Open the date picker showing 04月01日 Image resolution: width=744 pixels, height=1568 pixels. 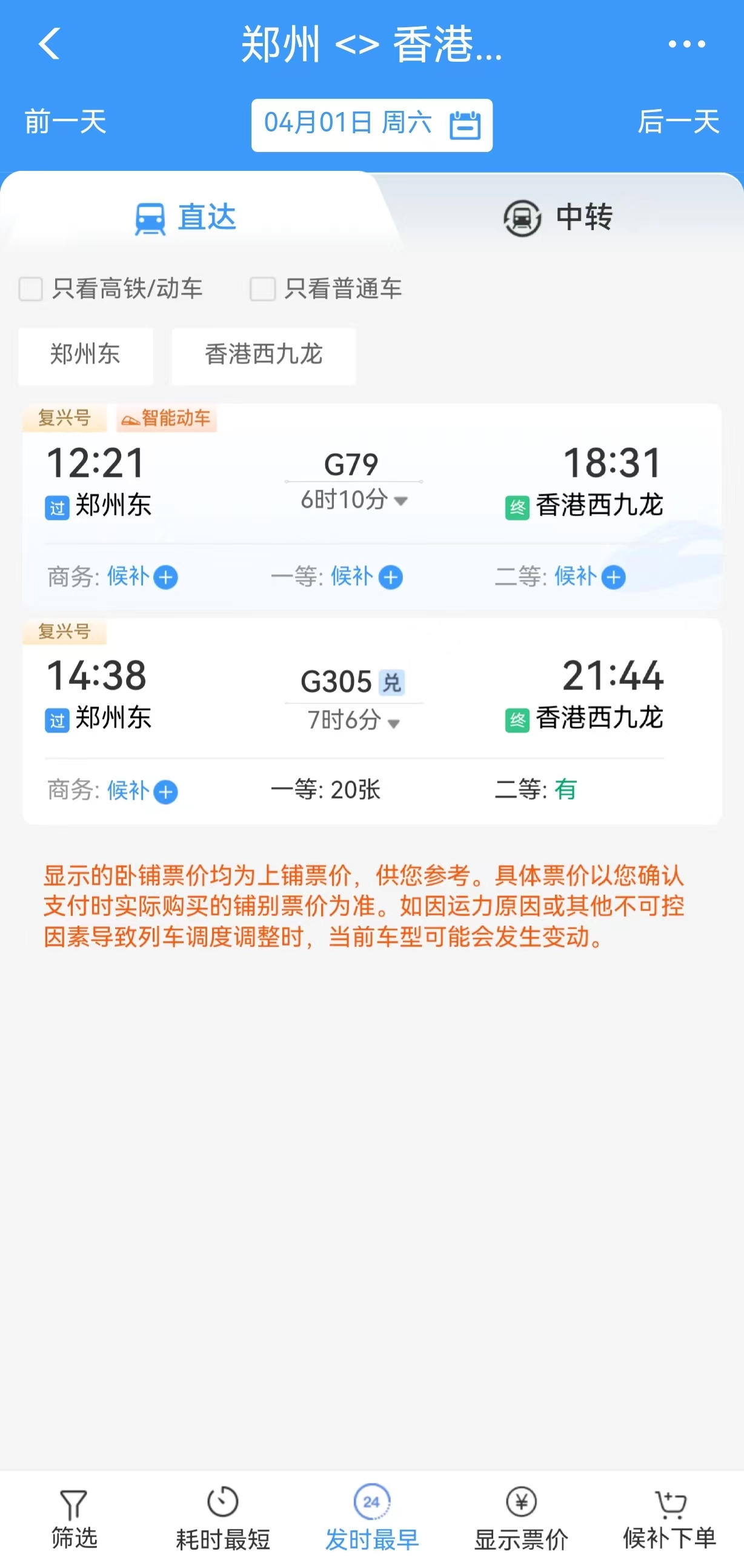tap(371, 125)
